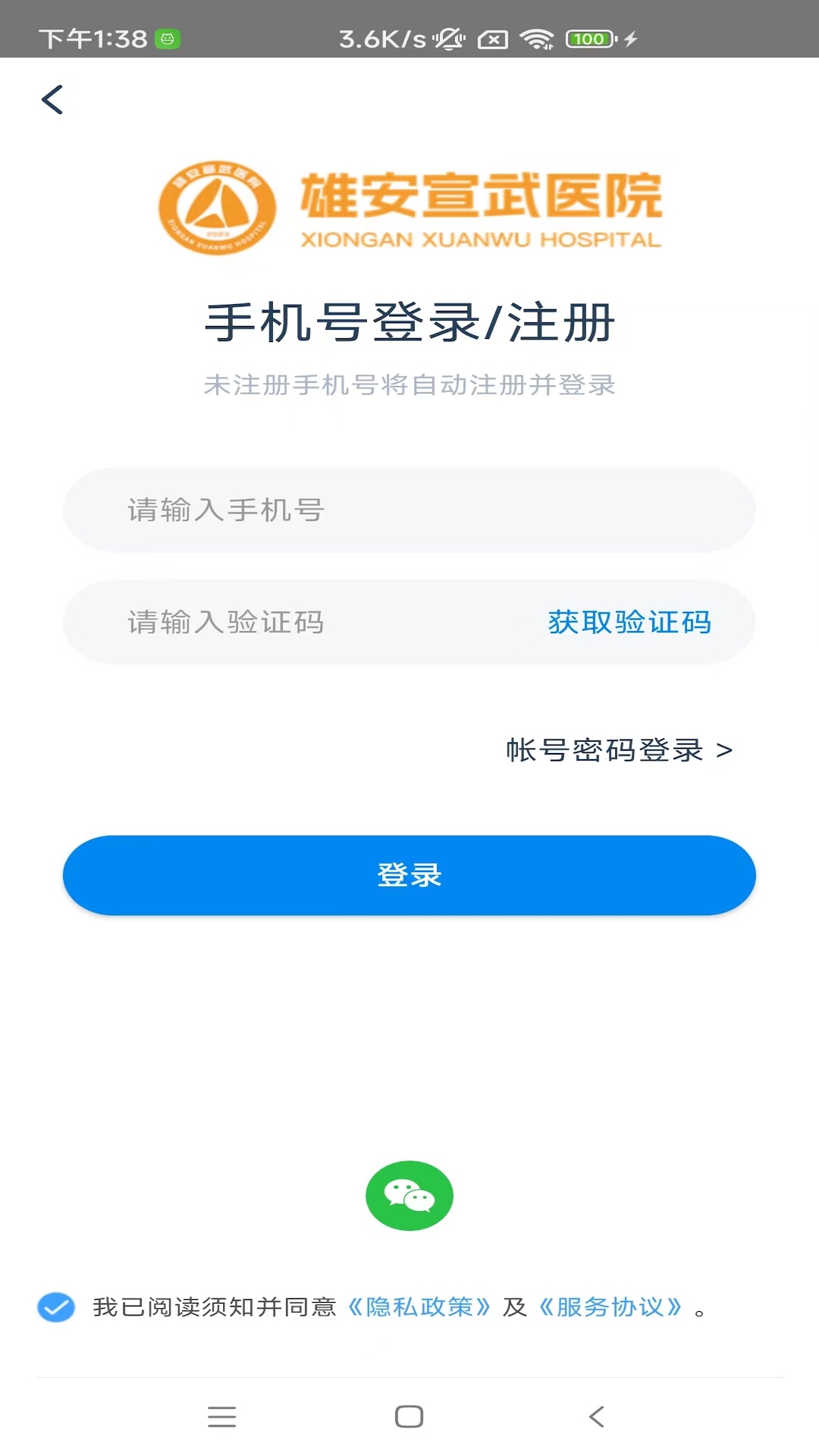Open WeChat login
819x1456 pixels.
409,1196
